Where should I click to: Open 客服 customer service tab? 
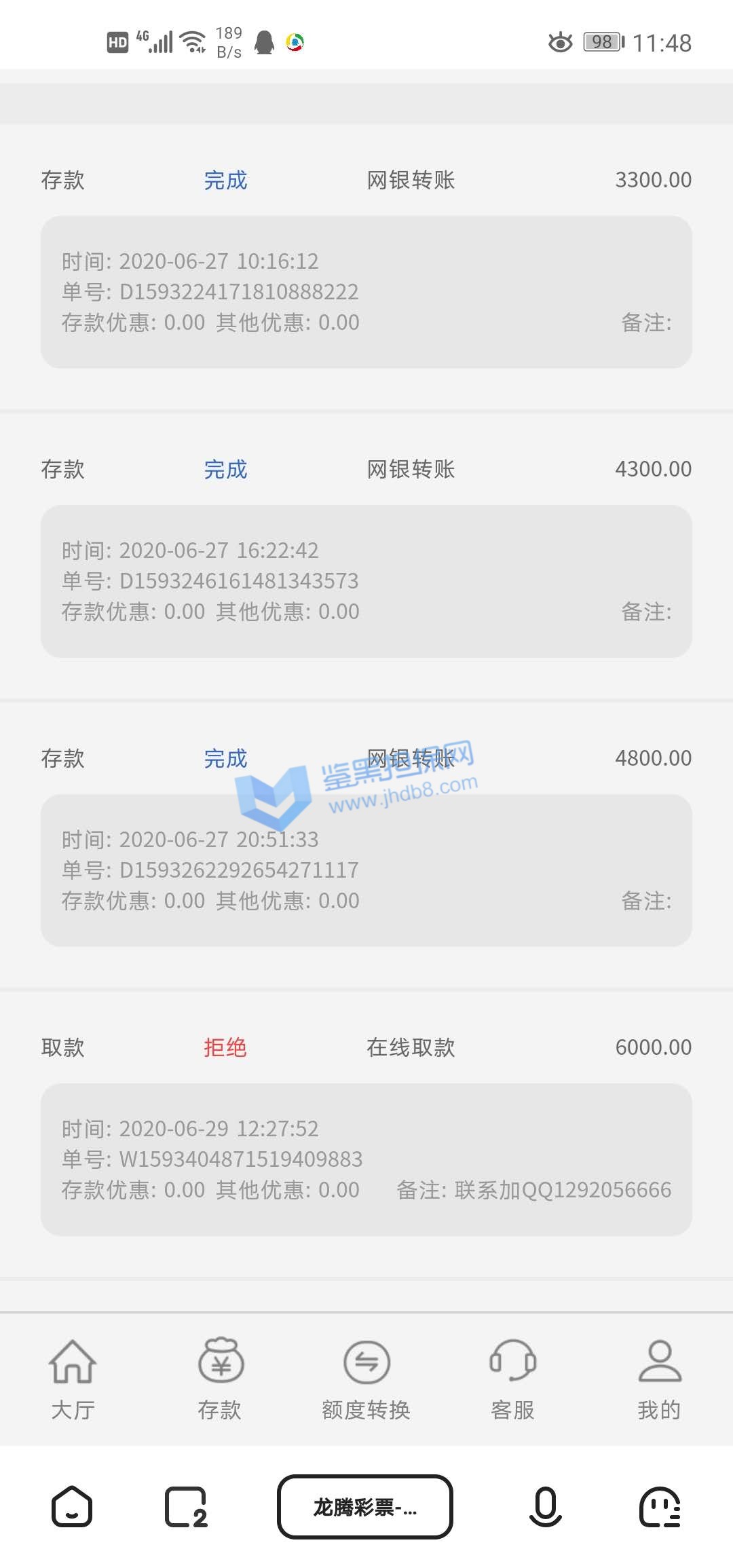click(512, 1379)
